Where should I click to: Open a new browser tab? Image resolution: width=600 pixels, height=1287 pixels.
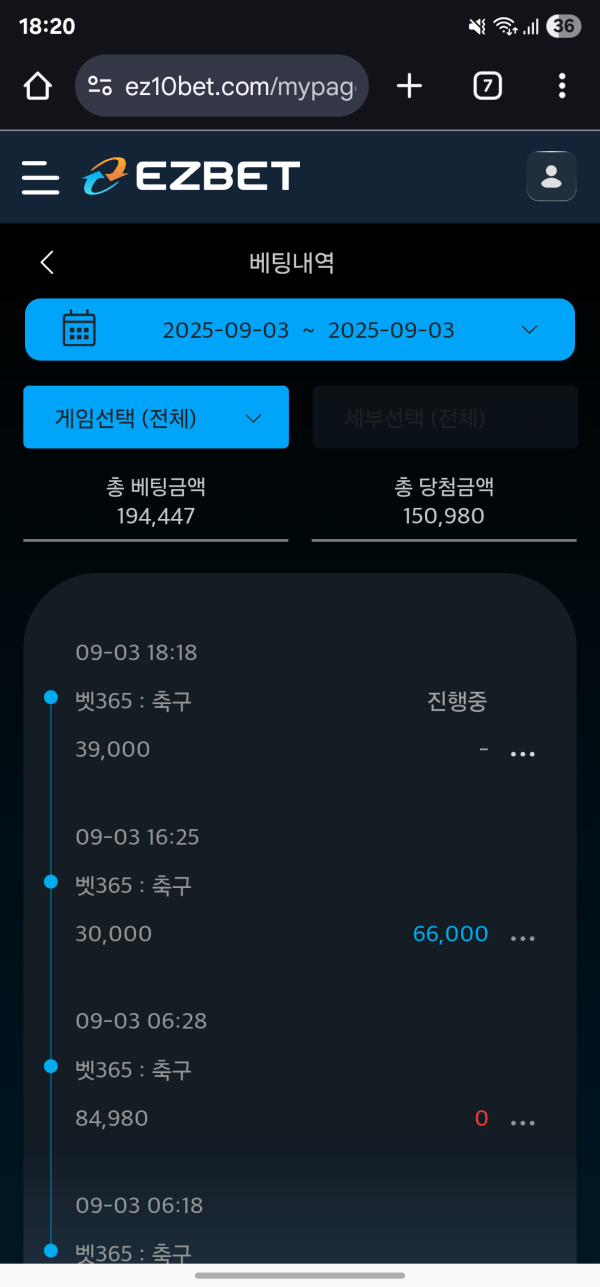click(x=409, y=87)
